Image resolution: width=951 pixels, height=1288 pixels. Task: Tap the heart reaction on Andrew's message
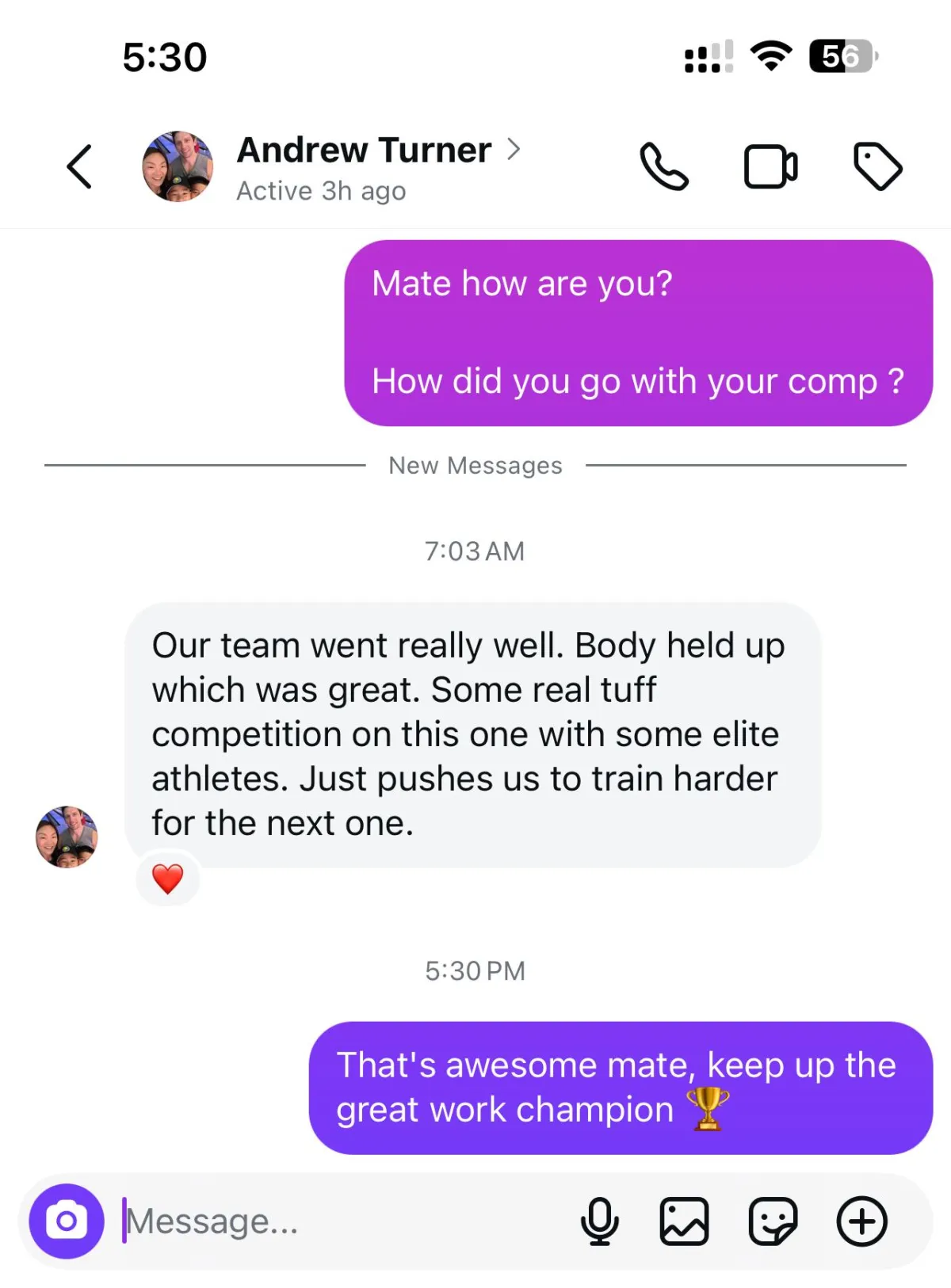[167, 878]
